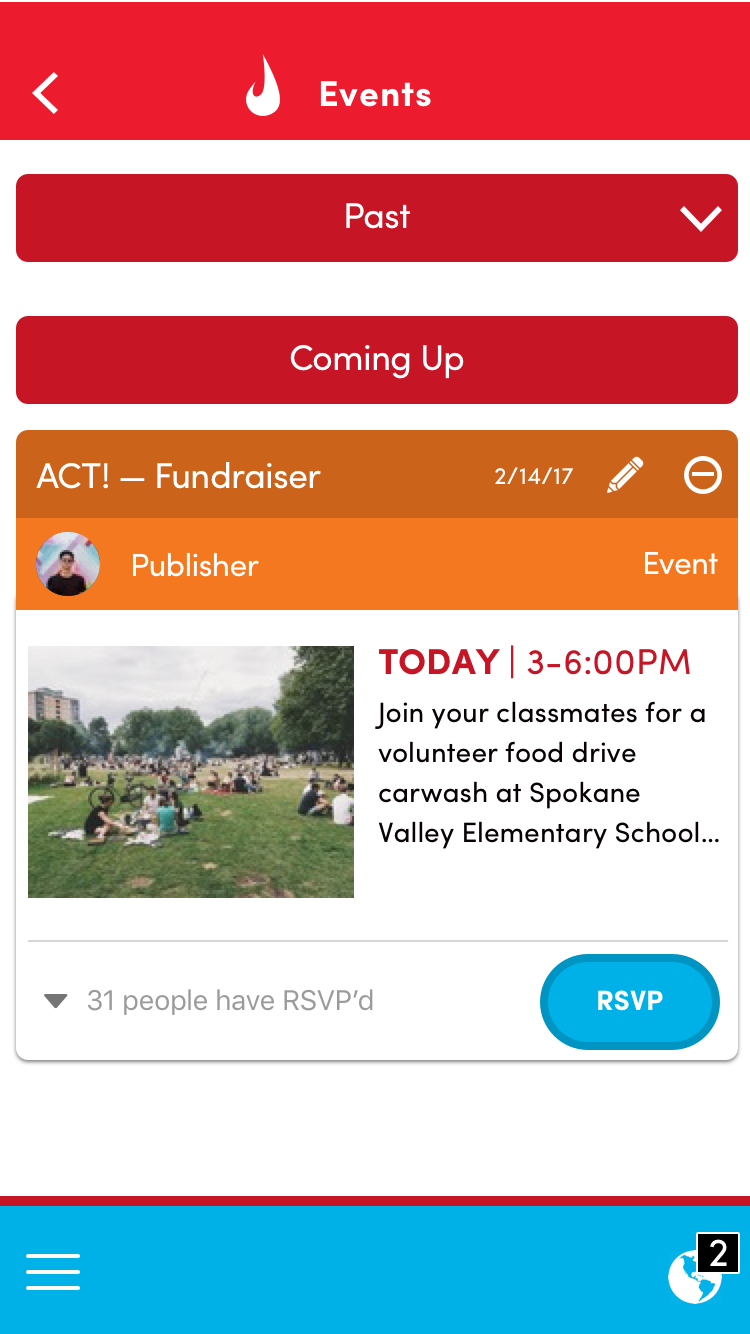Go back from the Events screen

(46, 93)
